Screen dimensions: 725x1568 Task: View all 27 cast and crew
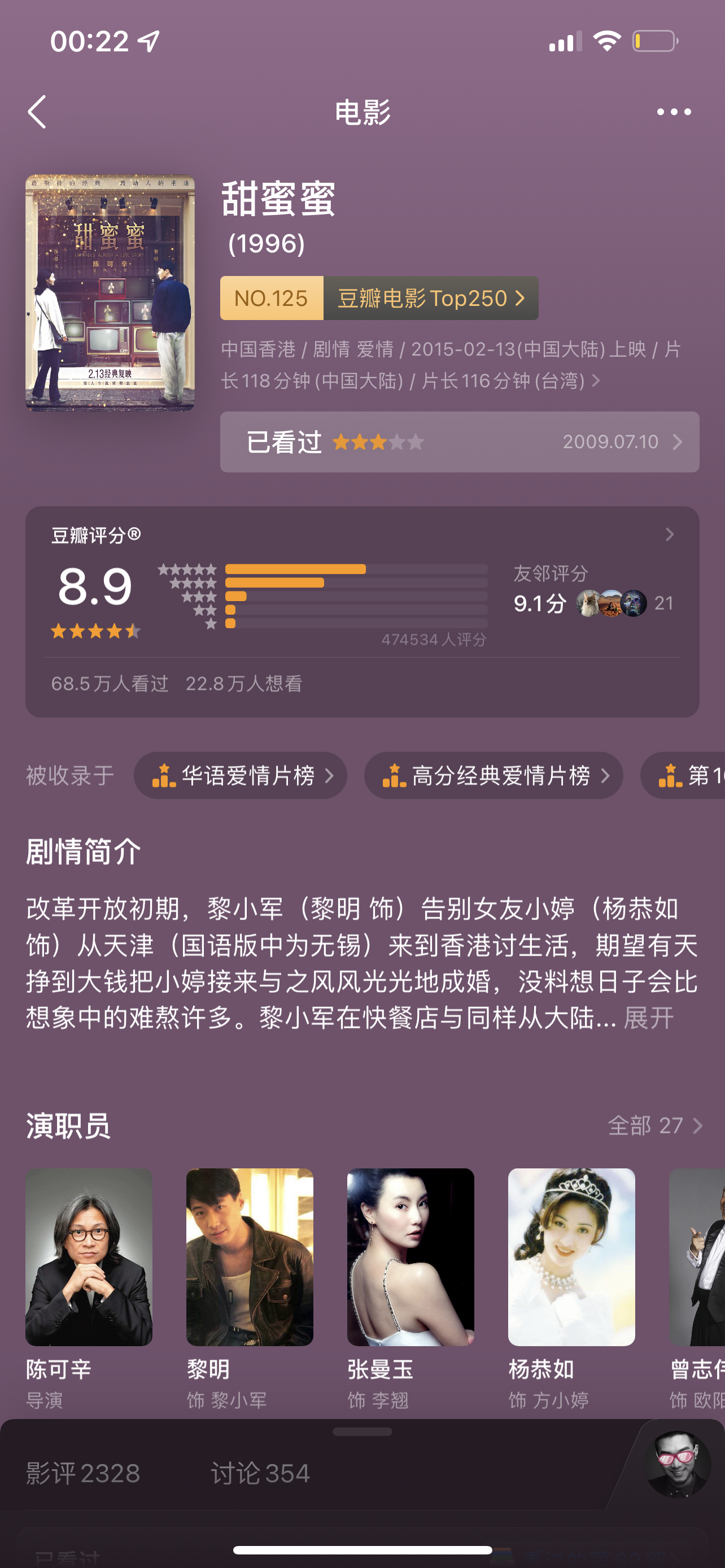[x=655, y=1125]
